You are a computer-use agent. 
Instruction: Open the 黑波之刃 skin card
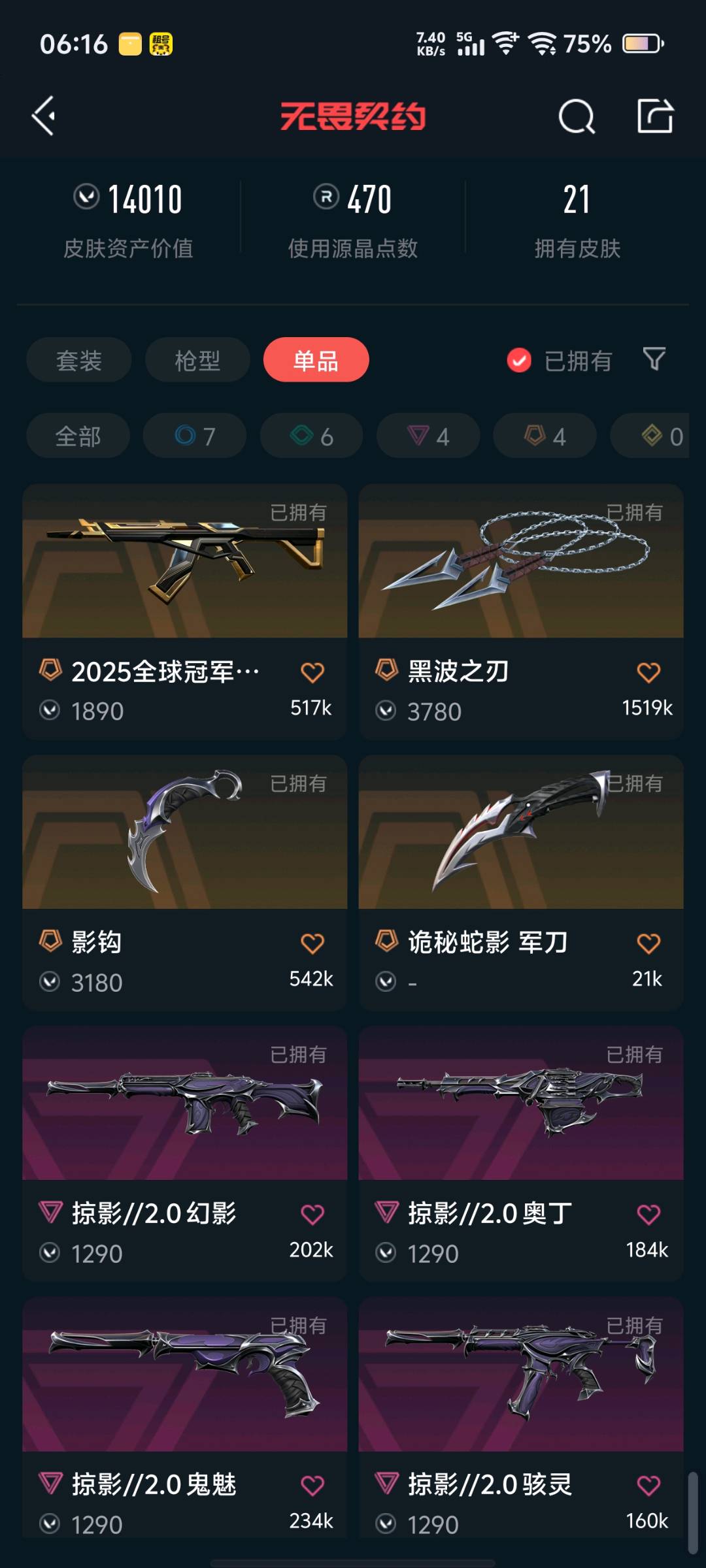(521, 612)
